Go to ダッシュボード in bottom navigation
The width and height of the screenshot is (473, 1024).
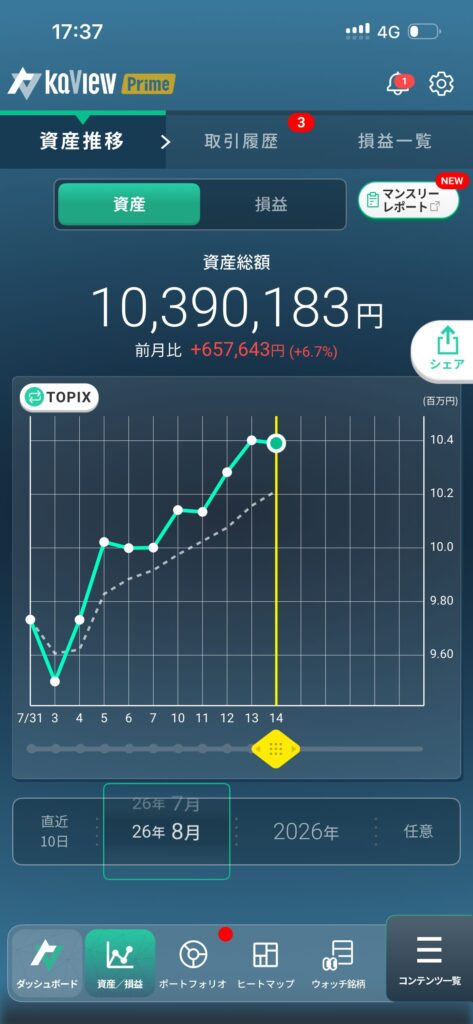[x=47, y=963]
